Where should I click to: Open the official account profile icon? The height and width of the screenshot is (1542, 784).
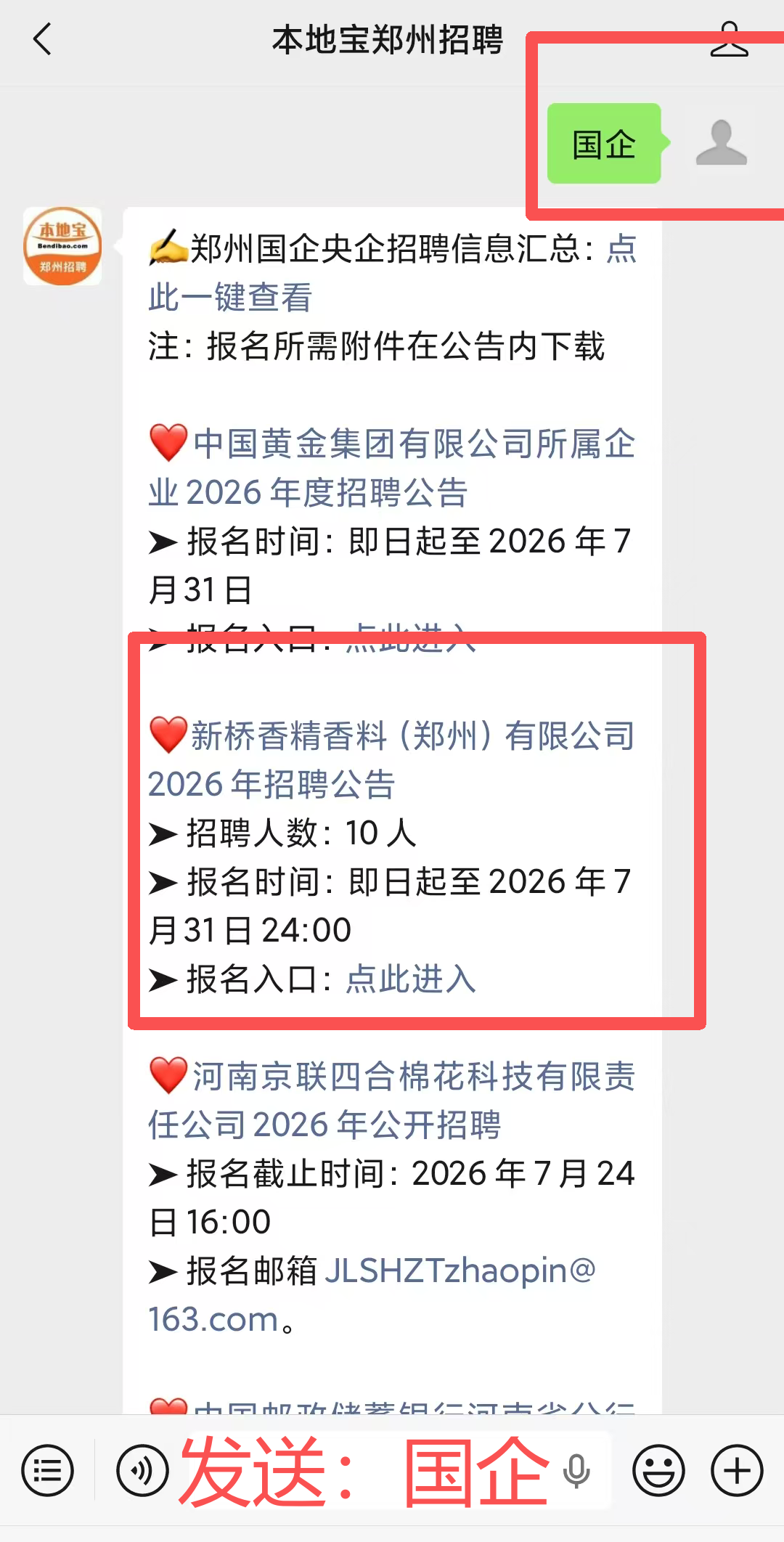[729, 39]
